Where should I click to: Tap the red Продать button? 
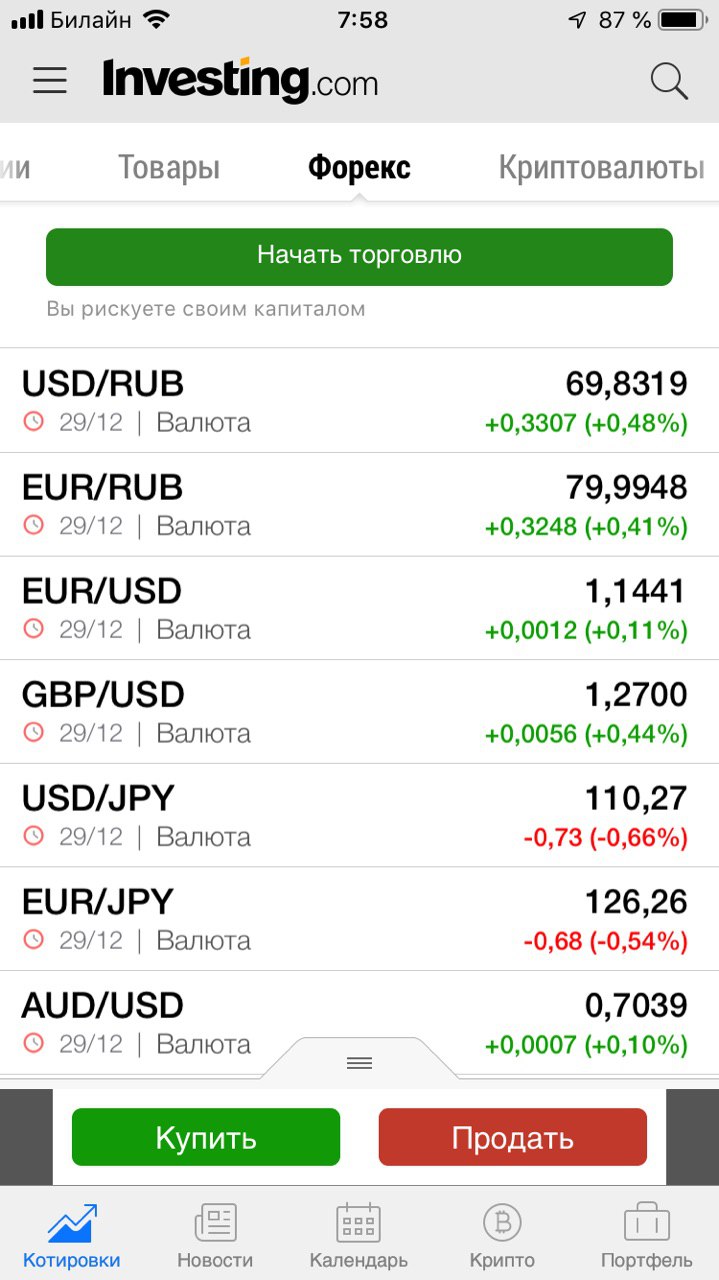click(512, 1138)
